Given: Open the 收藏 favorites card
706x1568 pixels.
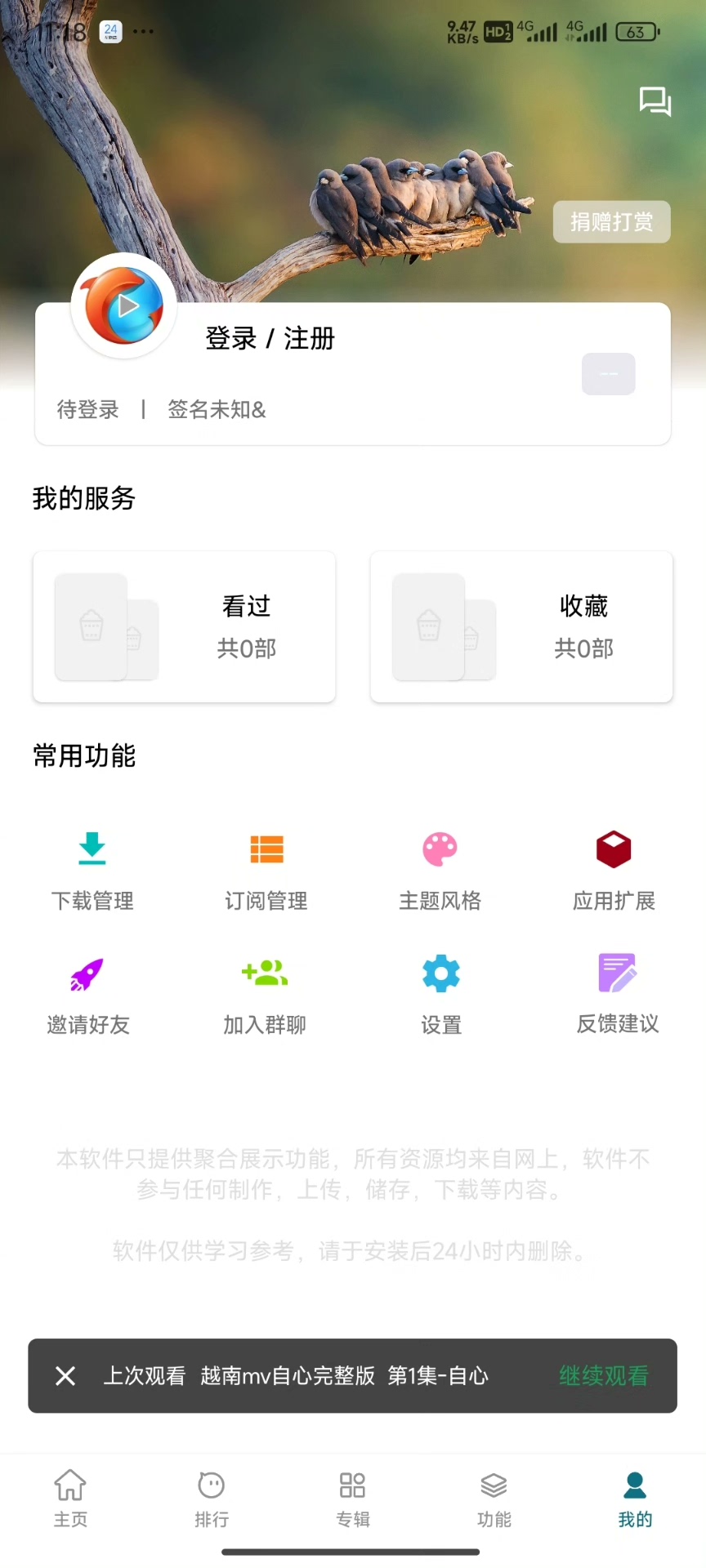Looking at the screenshot, I should (521, 626).
